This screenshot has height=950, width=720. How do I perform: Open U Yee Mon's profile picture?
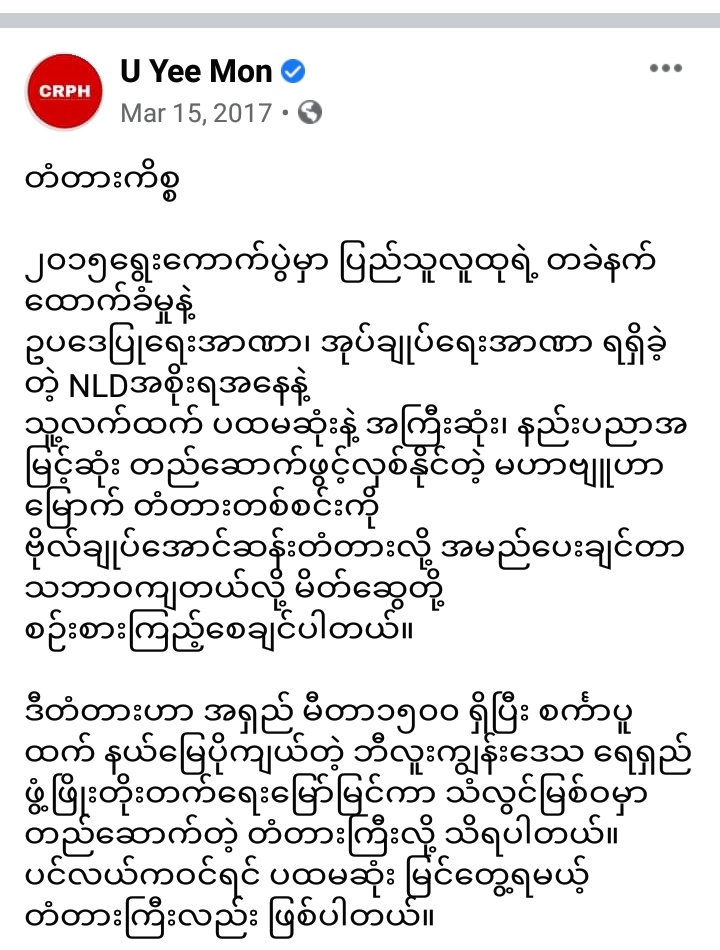[65, 92]
